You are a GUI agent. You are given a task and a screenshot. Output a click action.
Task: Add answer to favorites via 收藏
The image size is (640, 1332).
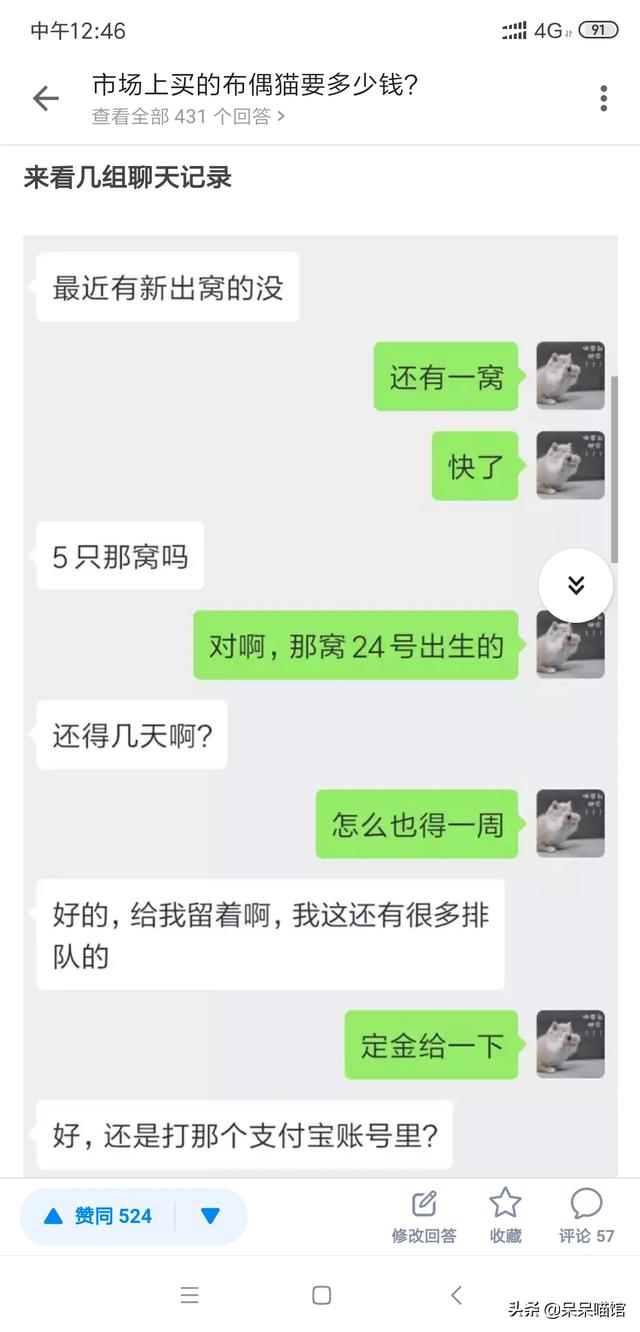coord(505,1217)
